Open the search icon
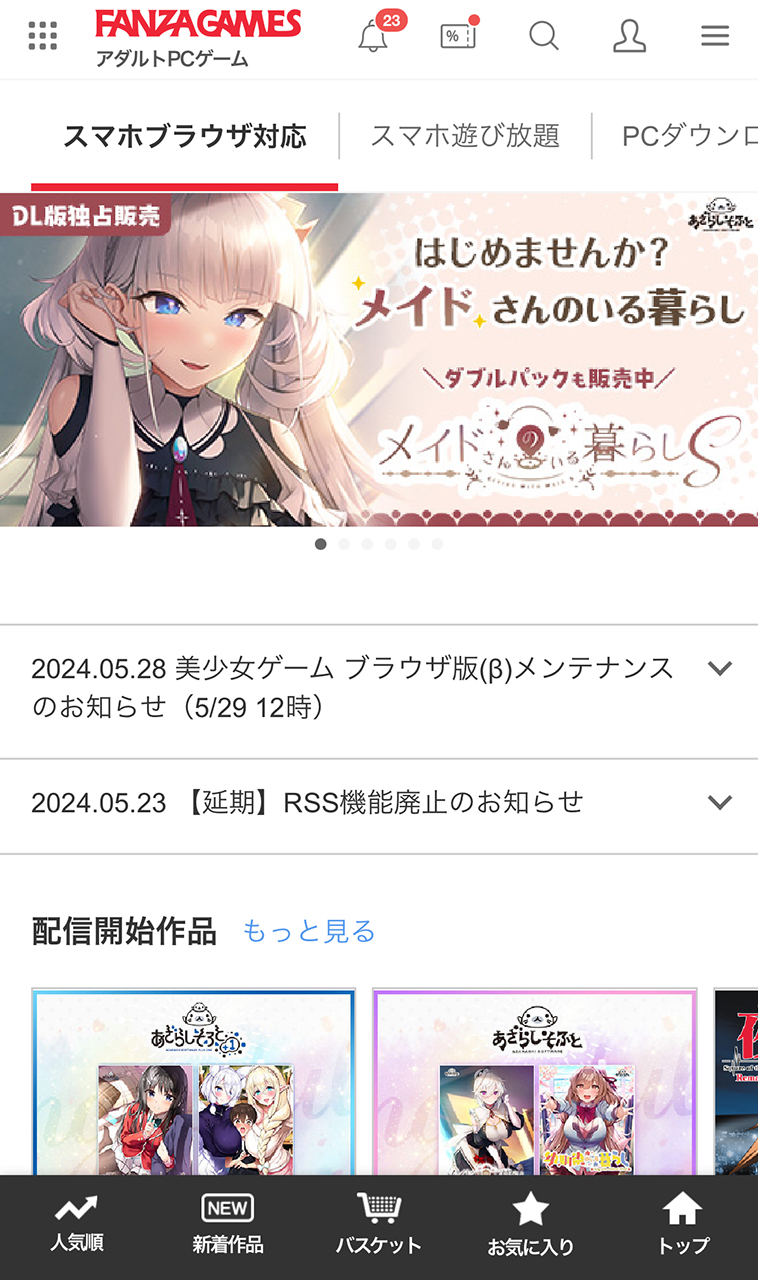 [x=543, y=37]
